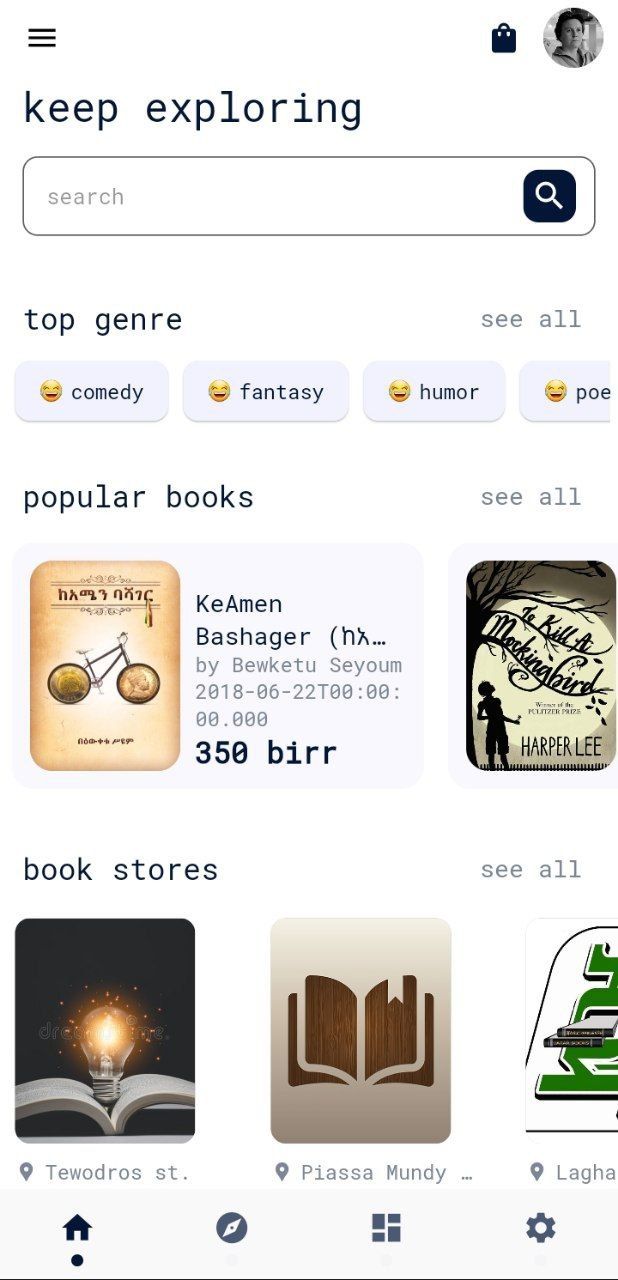Open the Tewodros st. book store

tap(105, 1030)
